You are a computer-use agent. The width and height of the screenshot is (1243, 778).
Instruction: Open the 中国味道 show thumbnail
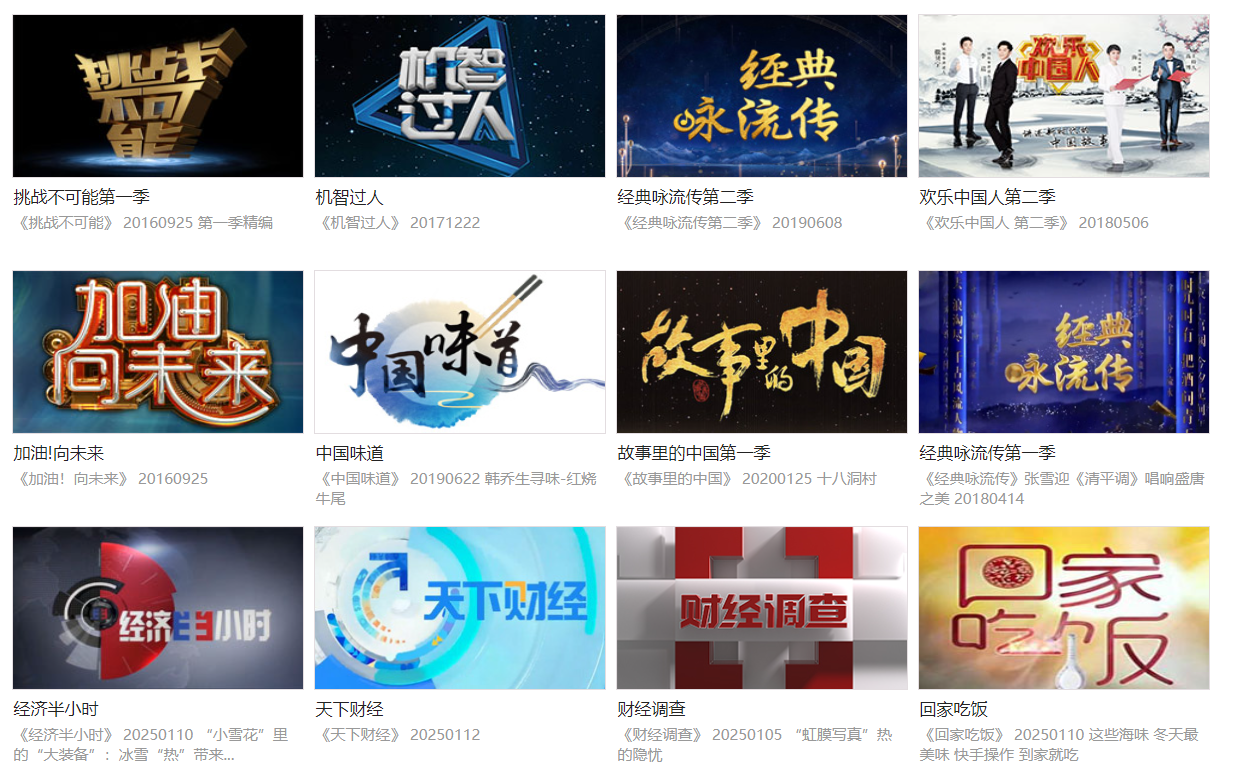(x=460, y=352)
